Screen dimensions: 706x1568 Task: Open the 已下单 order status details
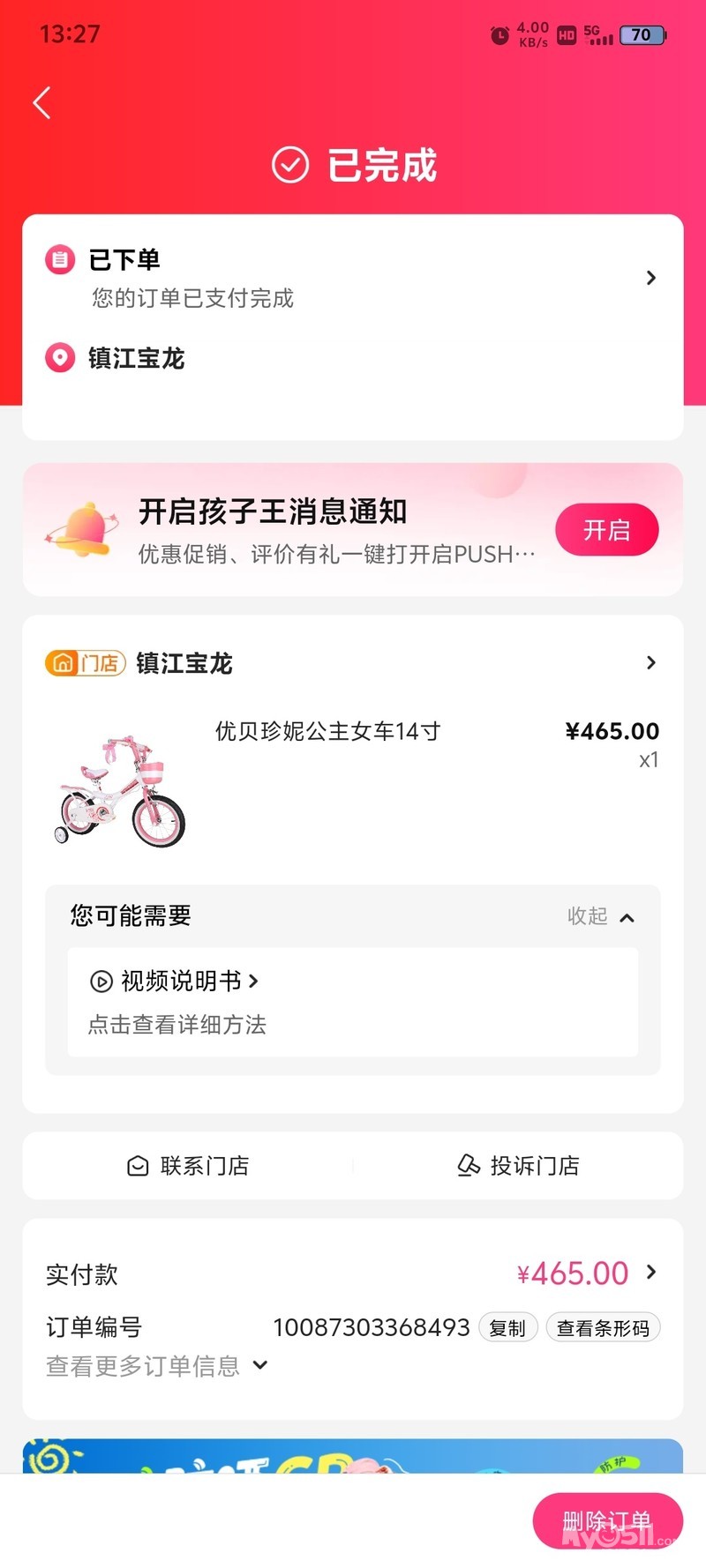pos(353,278)
